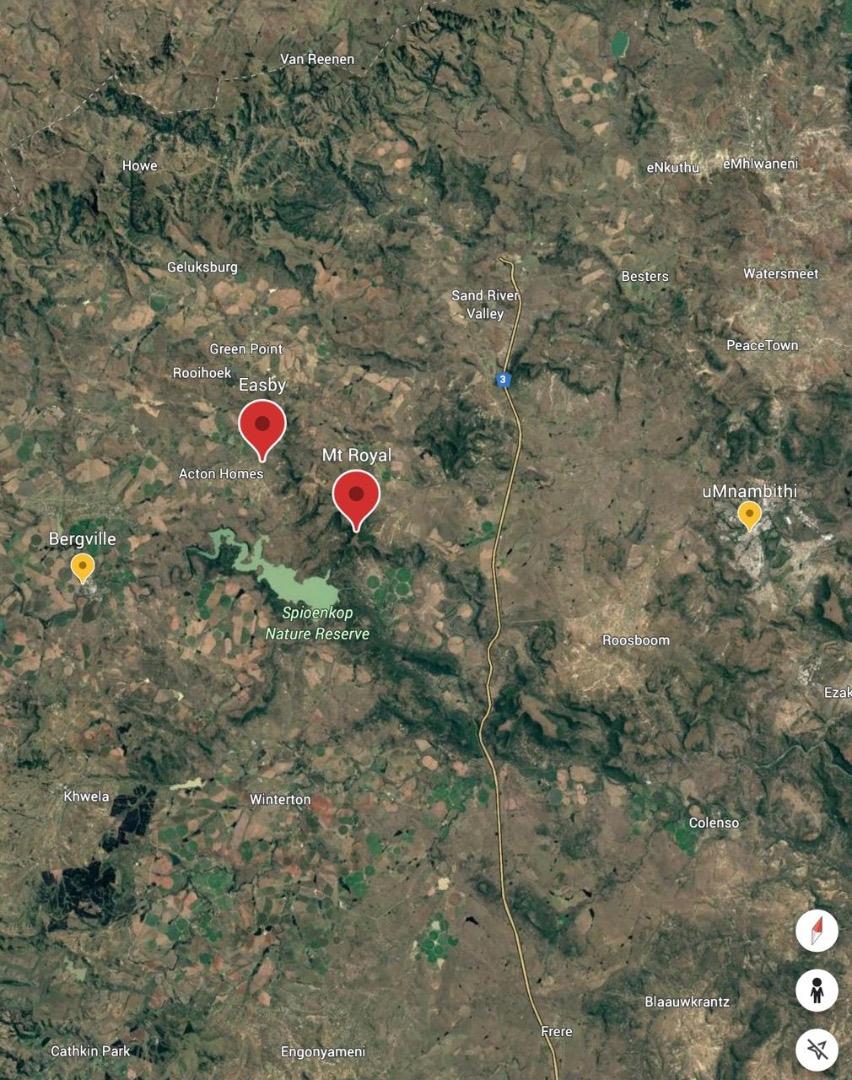Tap the disabled my-location button
Image resolution: width=852 pixels, height=1080 pixels.
click(817, 1050)
